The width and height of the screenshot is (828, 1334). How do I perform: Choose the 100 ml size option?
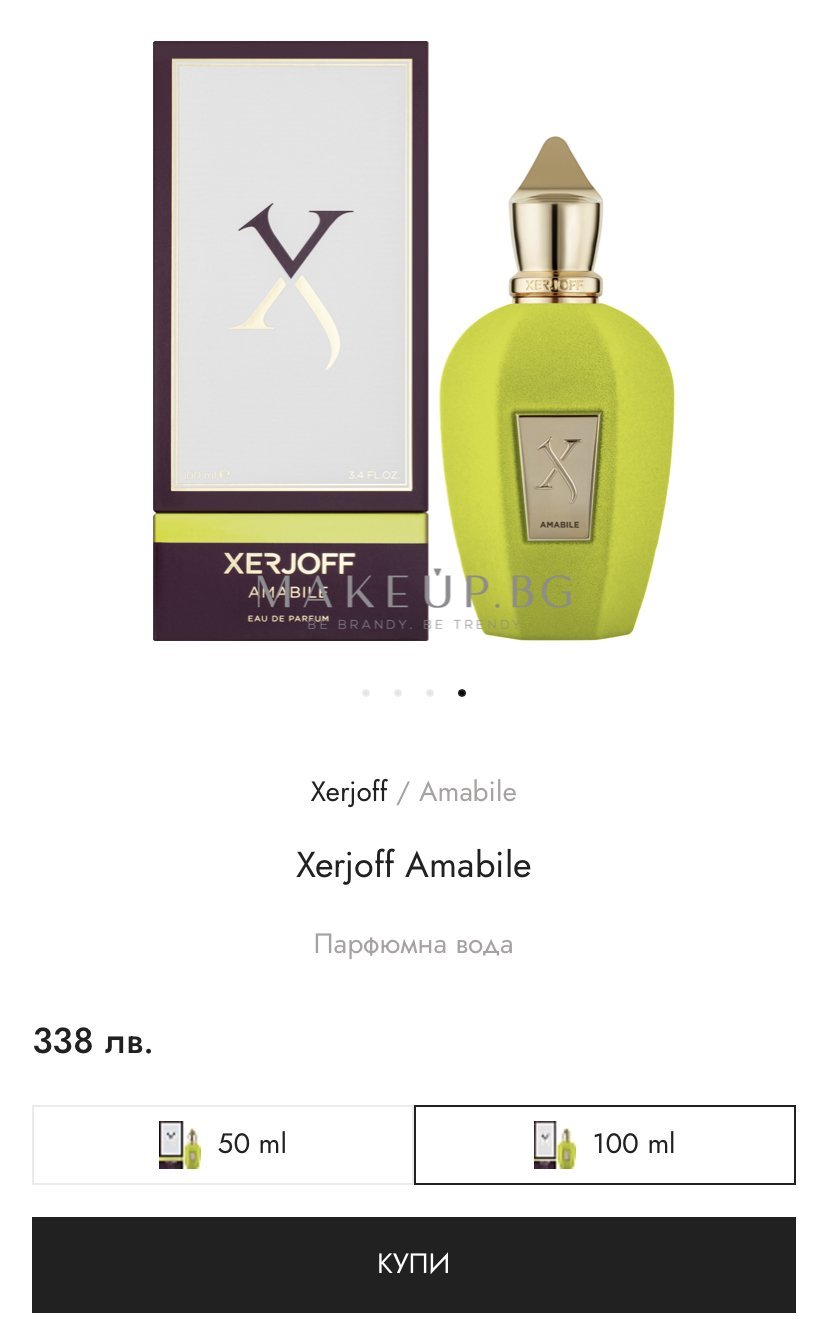point(605,1144)
